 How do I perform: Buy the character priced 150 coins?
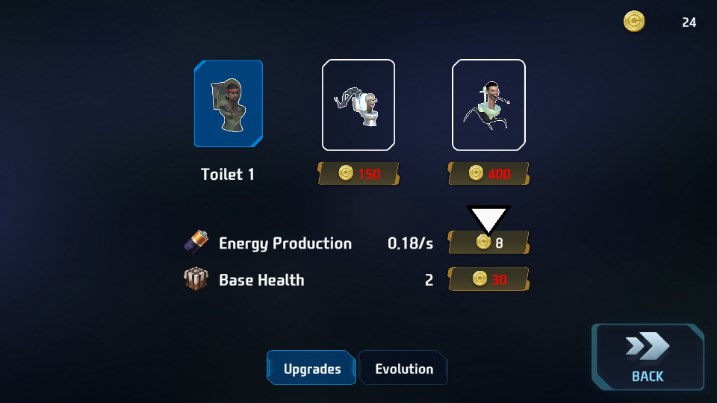pos(358,173)
